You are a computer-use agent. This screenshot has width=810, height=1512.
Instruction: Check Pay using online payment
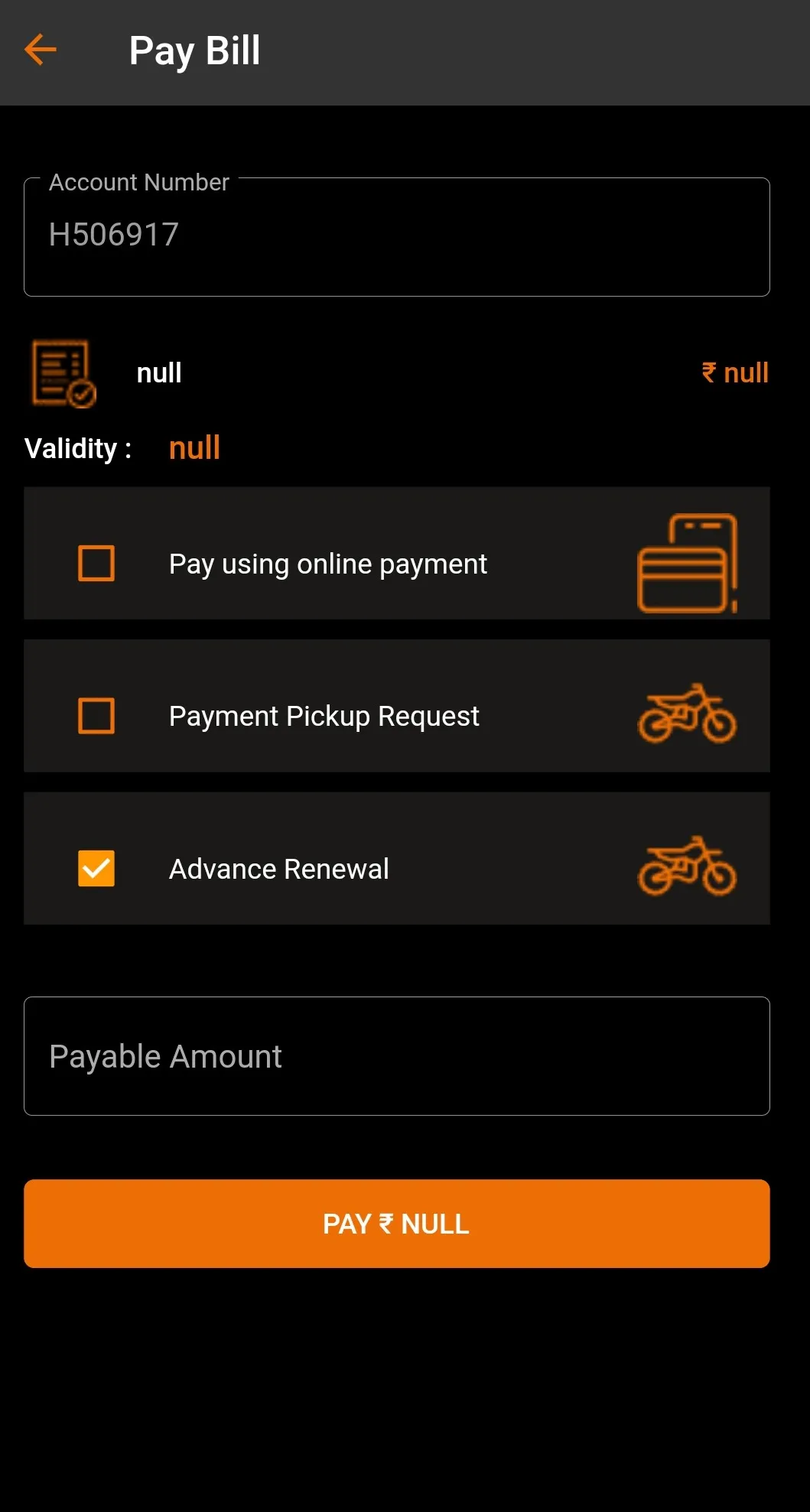[x=96, y=564]
